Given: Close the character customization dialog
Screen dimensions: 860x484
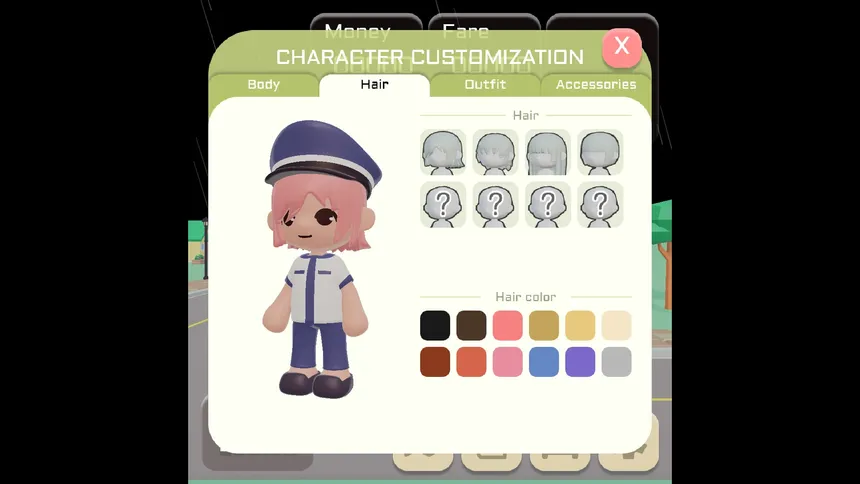Looking at the screenshot, I should (621, 46).
